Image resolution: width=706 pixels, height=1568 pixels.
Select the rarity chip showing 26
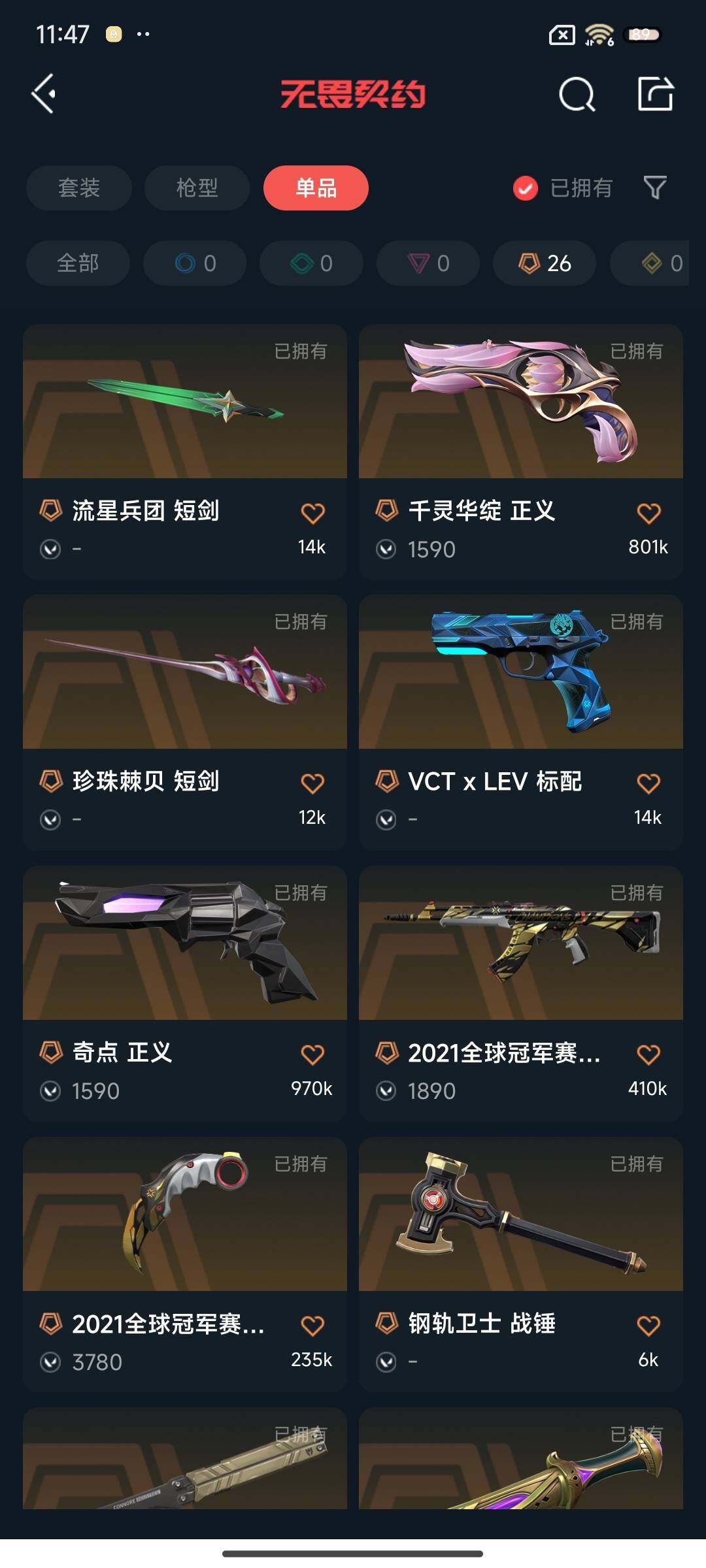(x=545, y=263)
